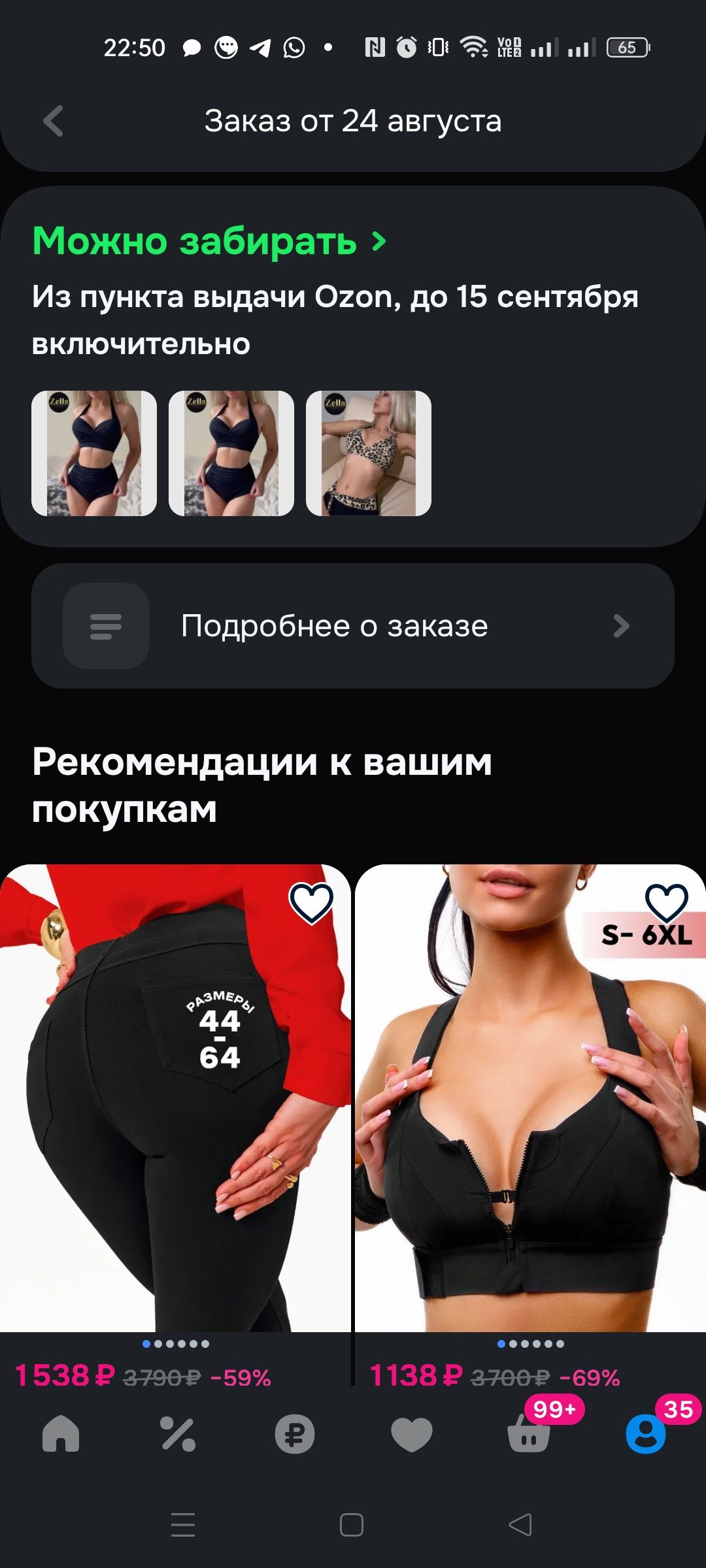Viewport: 706px width, 1568px height.
Task: Open the black pants product for 1538 ₽
Action: click(x=175, y=1098)
